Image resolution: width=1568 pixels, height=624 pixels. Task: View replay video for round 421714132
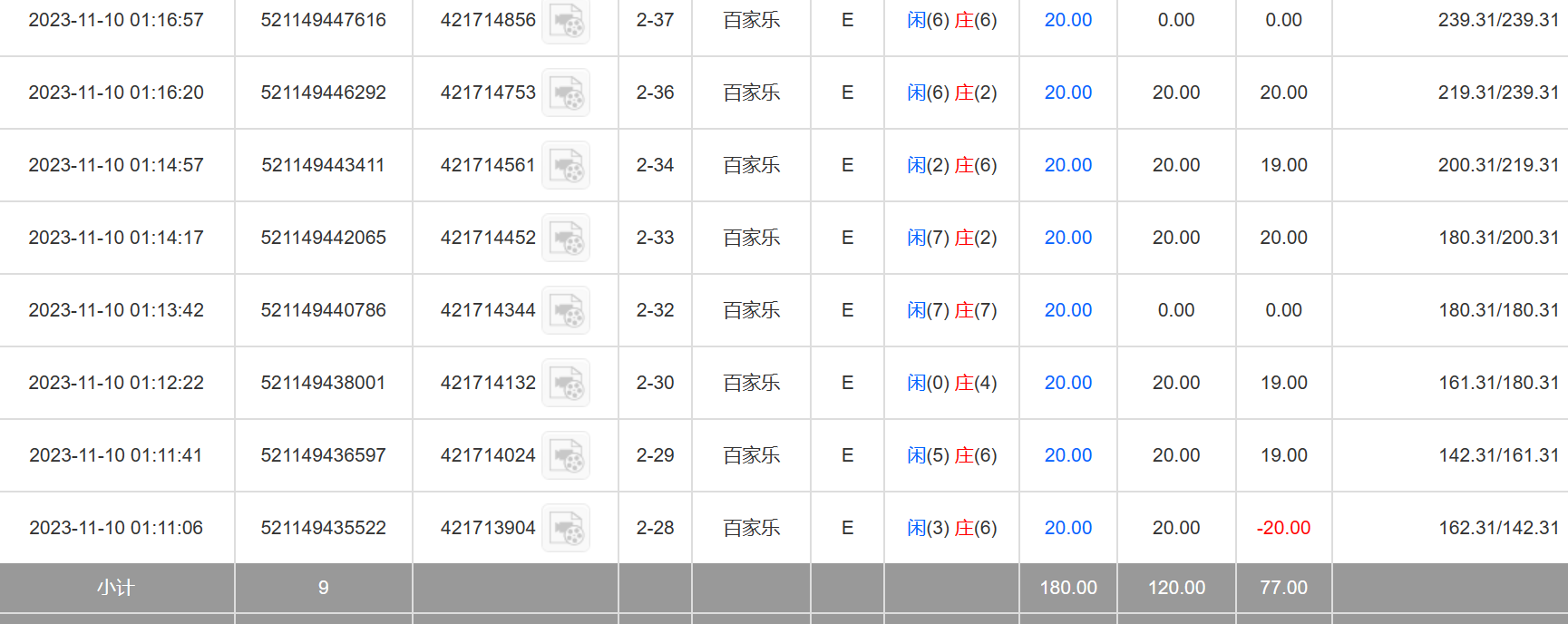(566, 383)
